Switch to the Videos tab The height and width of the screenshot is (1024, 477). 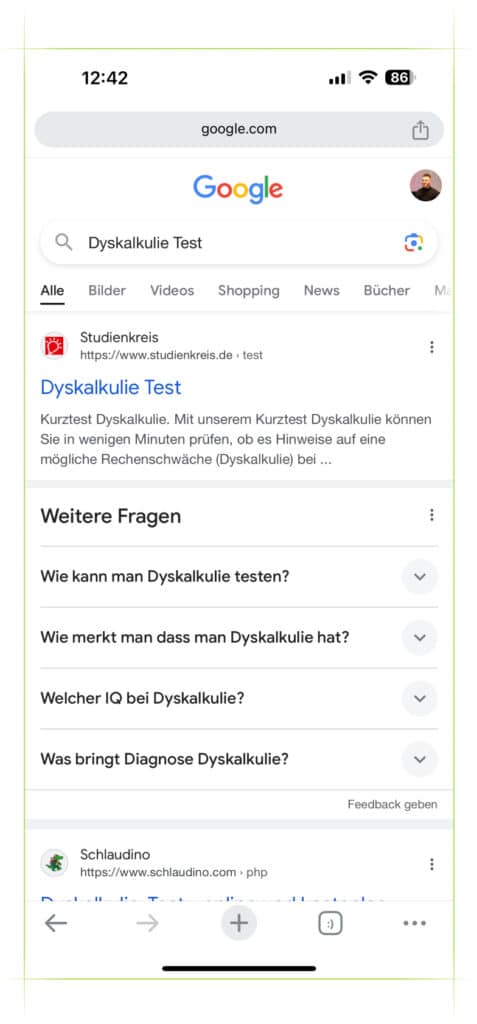172,291
